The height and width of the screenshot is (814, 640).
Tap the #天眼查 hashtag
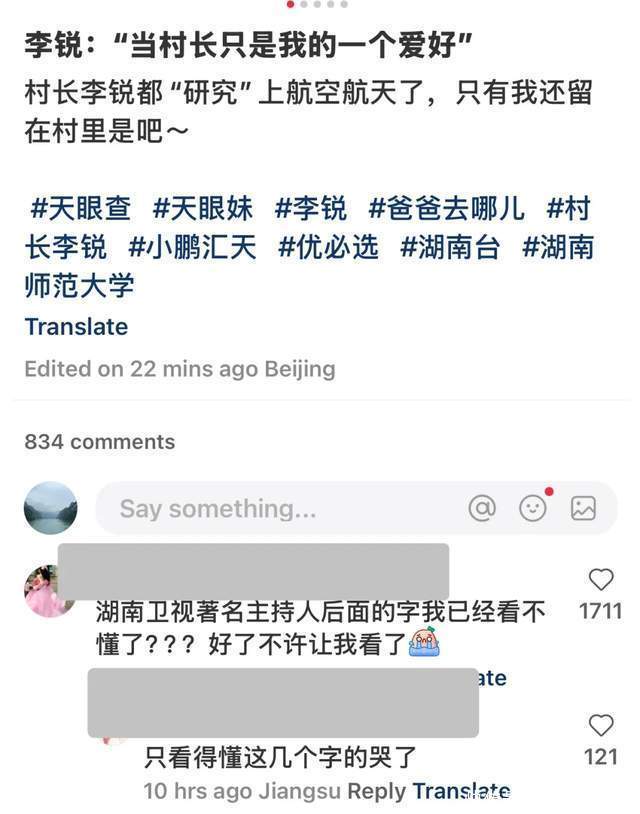tap(80, 208)
